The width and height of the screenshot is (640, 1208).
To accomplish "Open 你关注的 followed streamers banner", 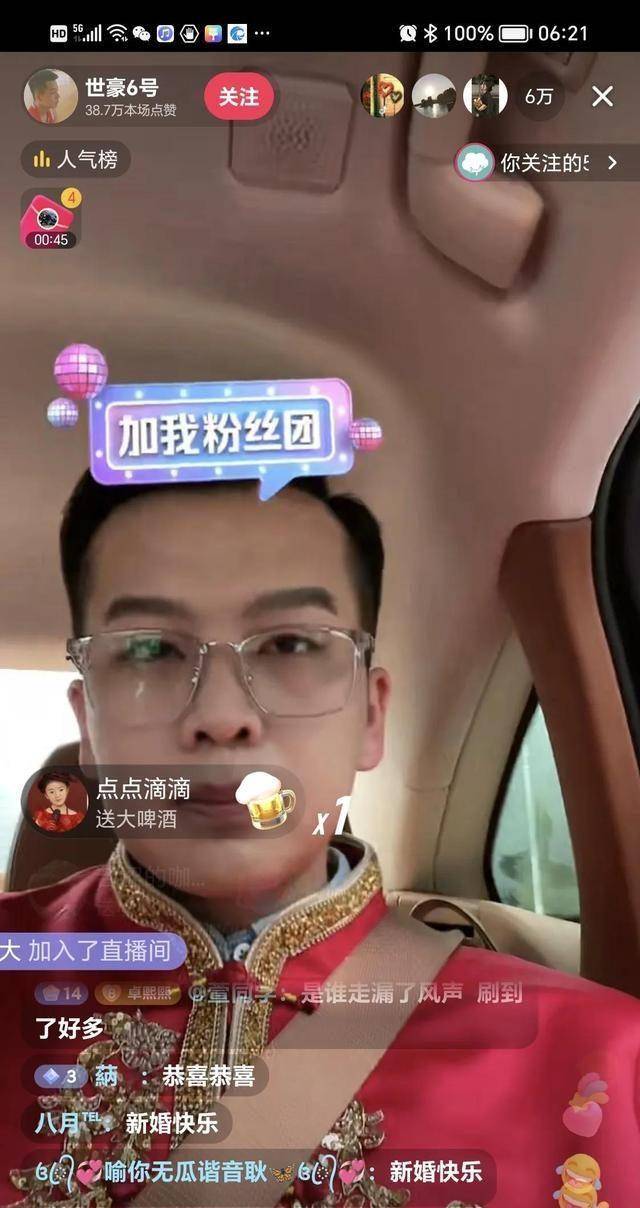I will 545,162.
